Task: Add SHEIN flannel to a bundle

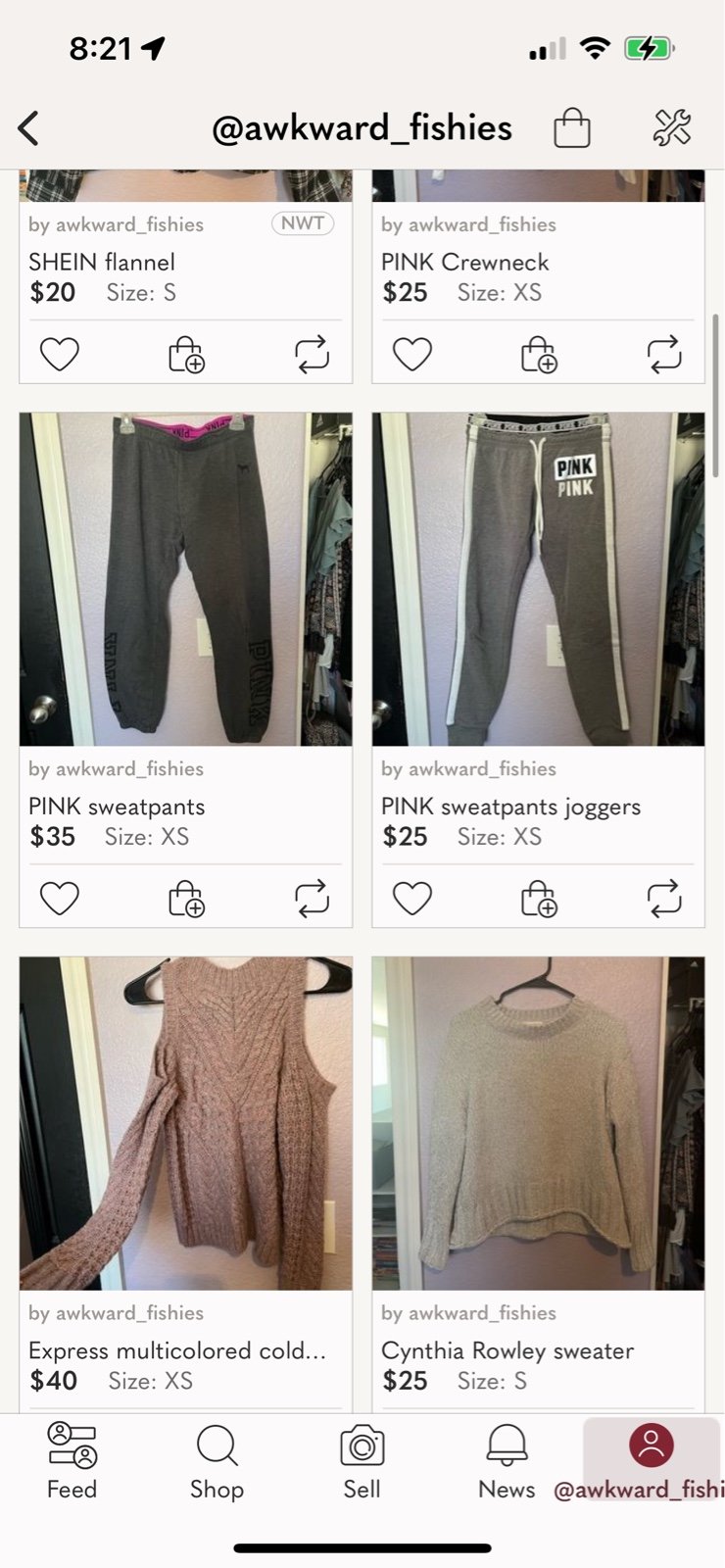Action: pos(186,354)
